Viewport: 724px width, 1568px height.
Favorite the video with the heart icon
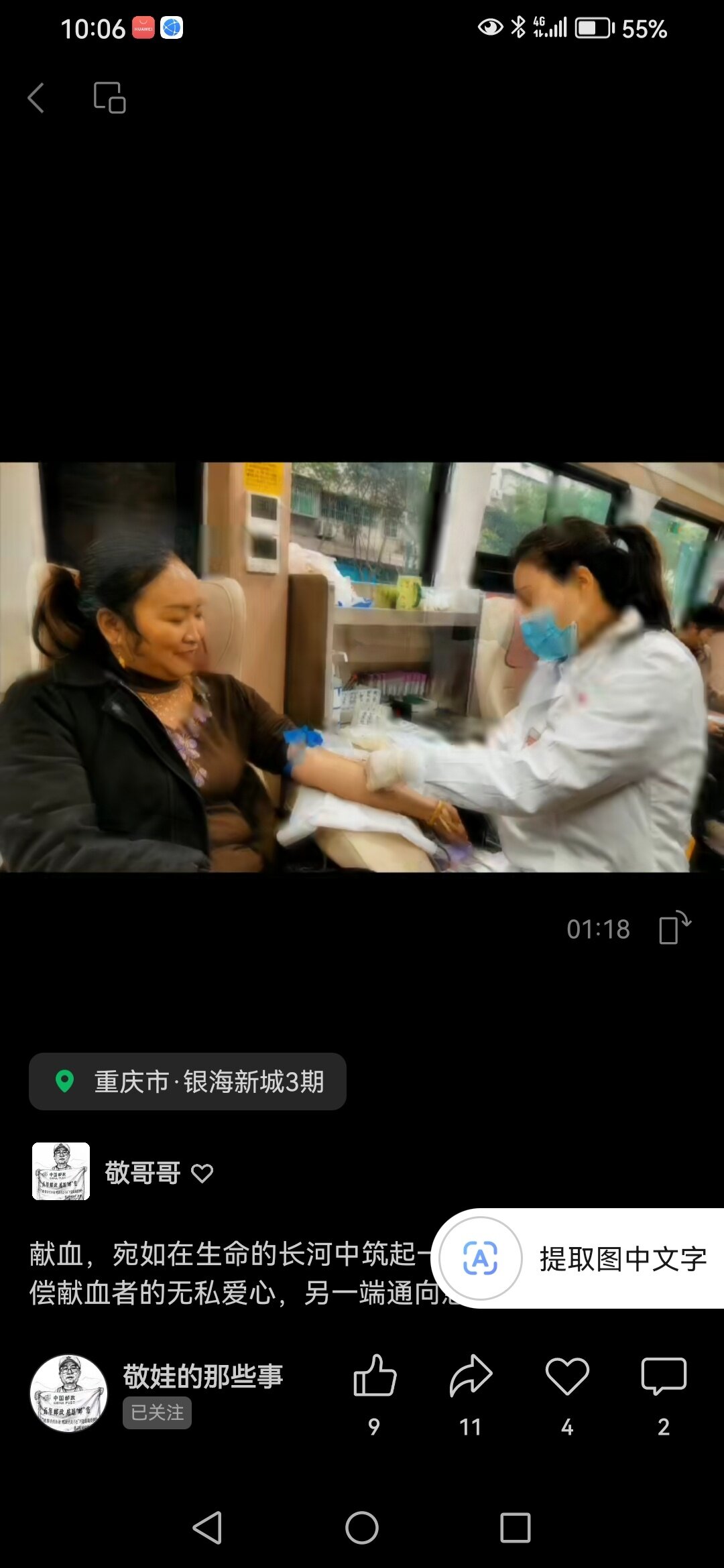567,1376
